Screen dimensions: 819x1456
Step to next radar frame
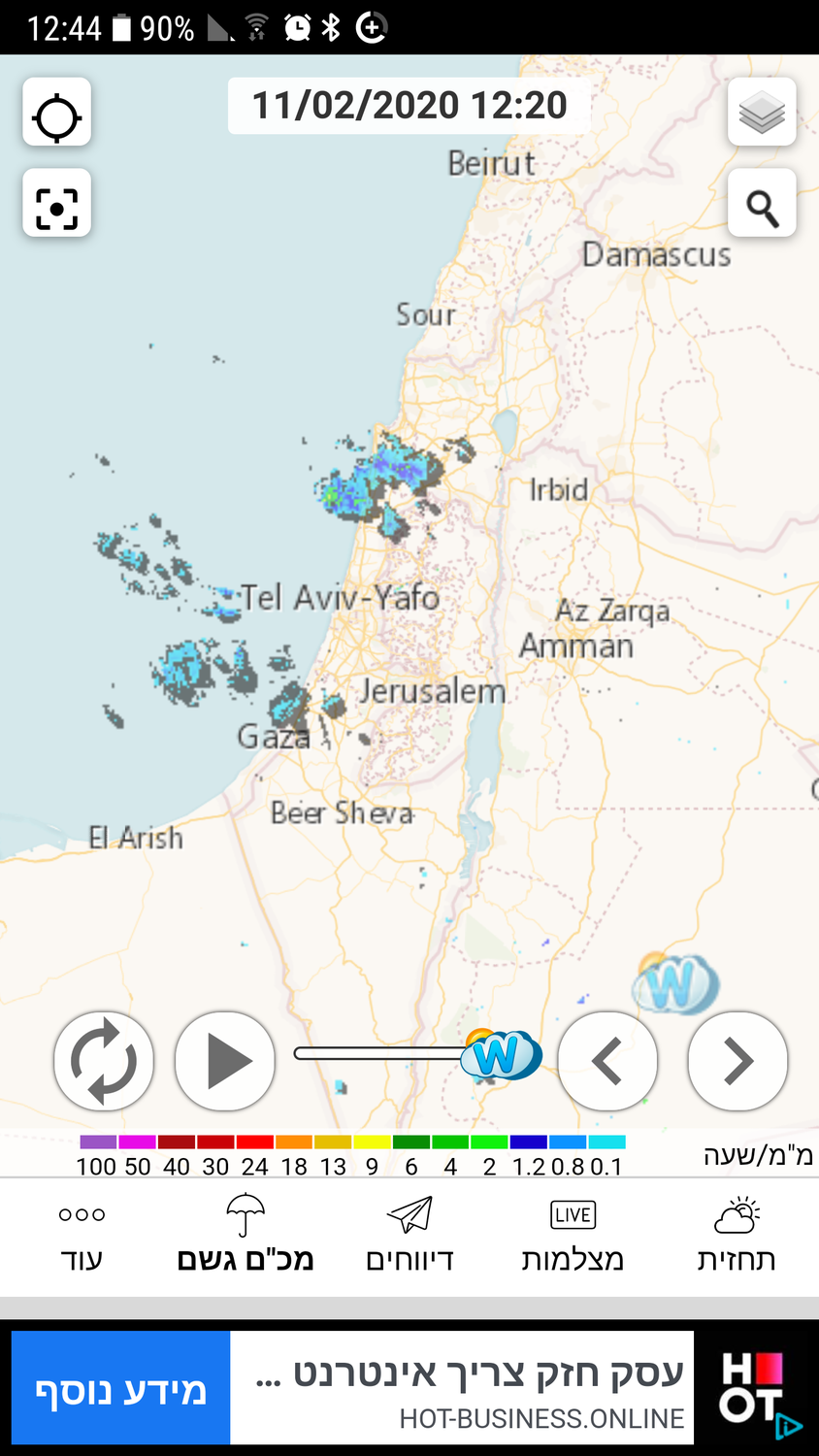pos(737,1061)
